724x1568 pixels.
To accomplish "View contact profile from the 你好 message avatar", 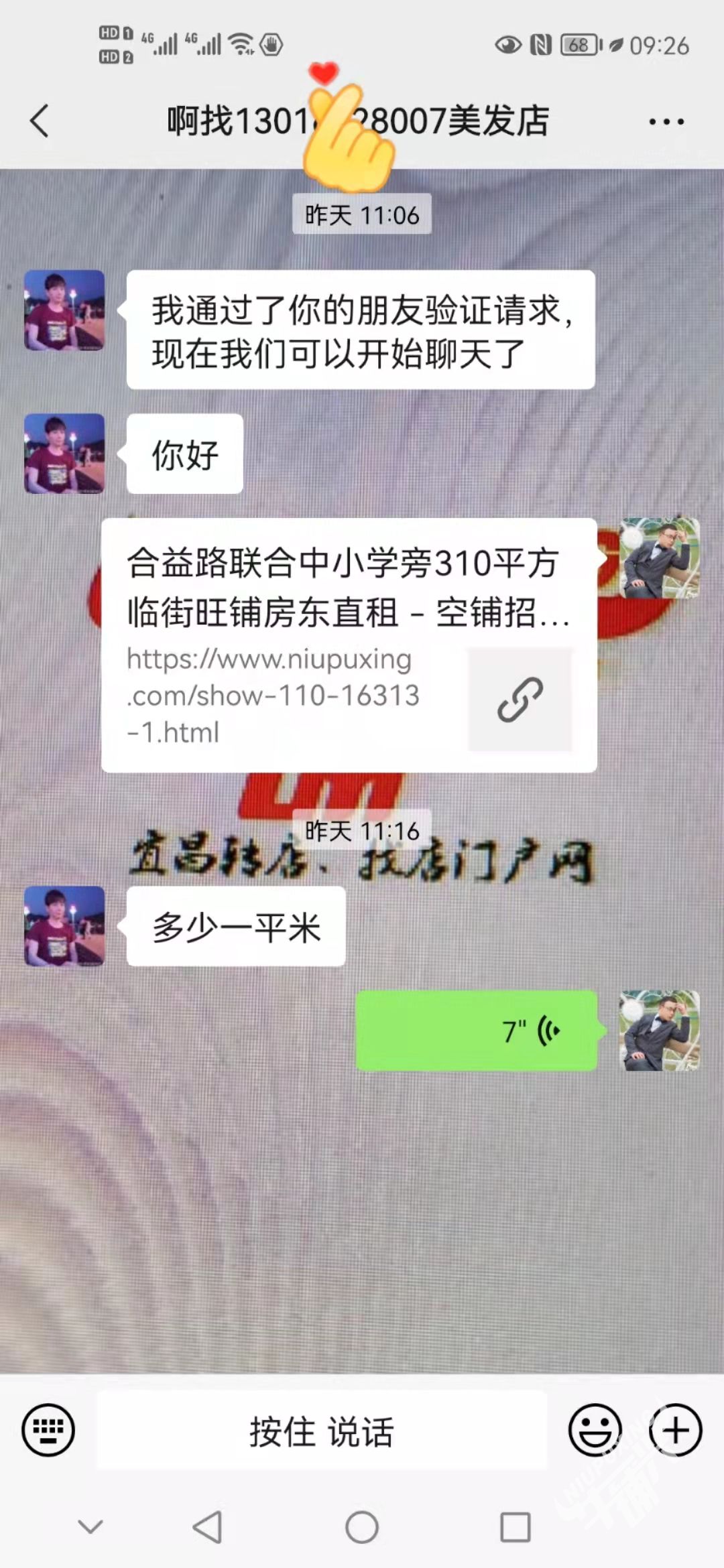I will tap(64, 454).
